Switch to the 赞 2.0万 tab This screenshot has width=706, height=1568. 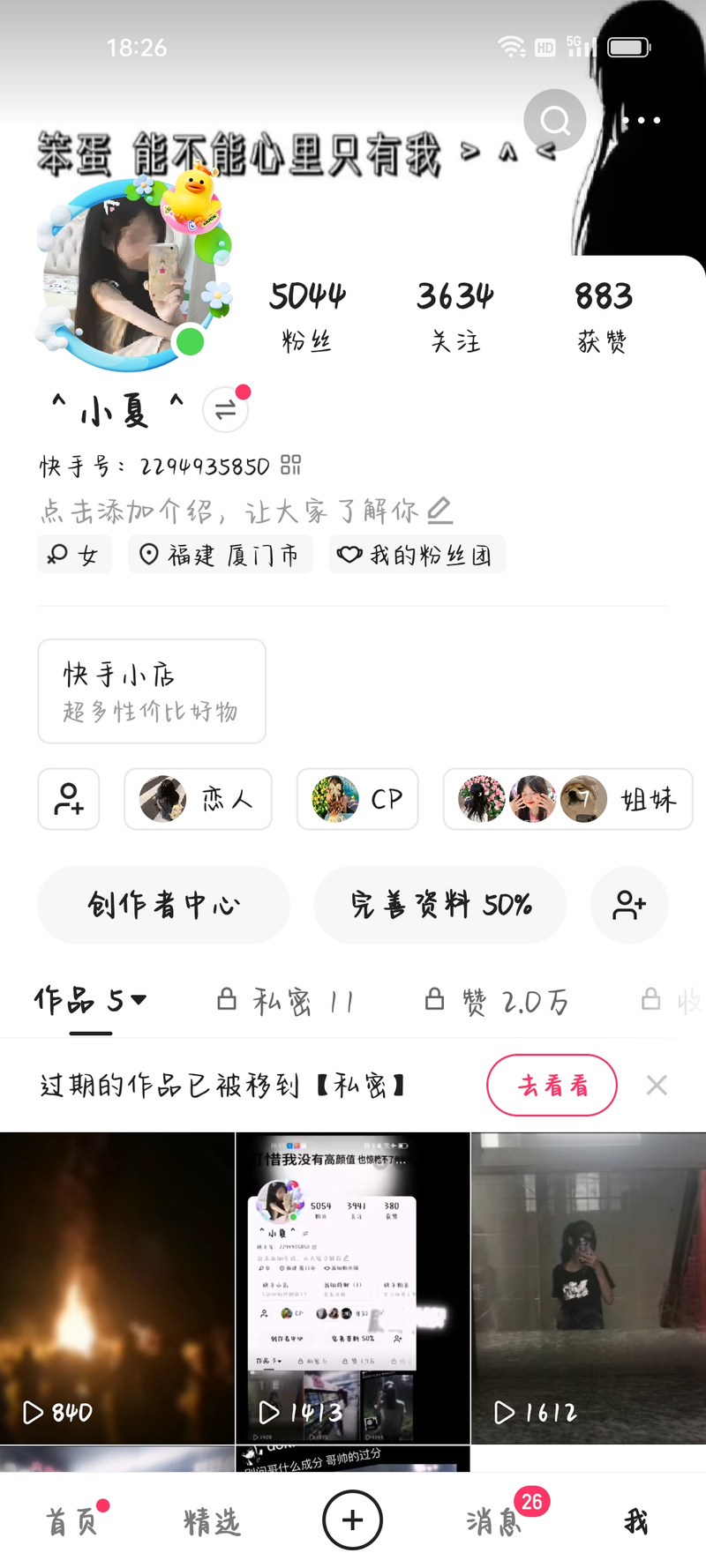[496, 1001]
